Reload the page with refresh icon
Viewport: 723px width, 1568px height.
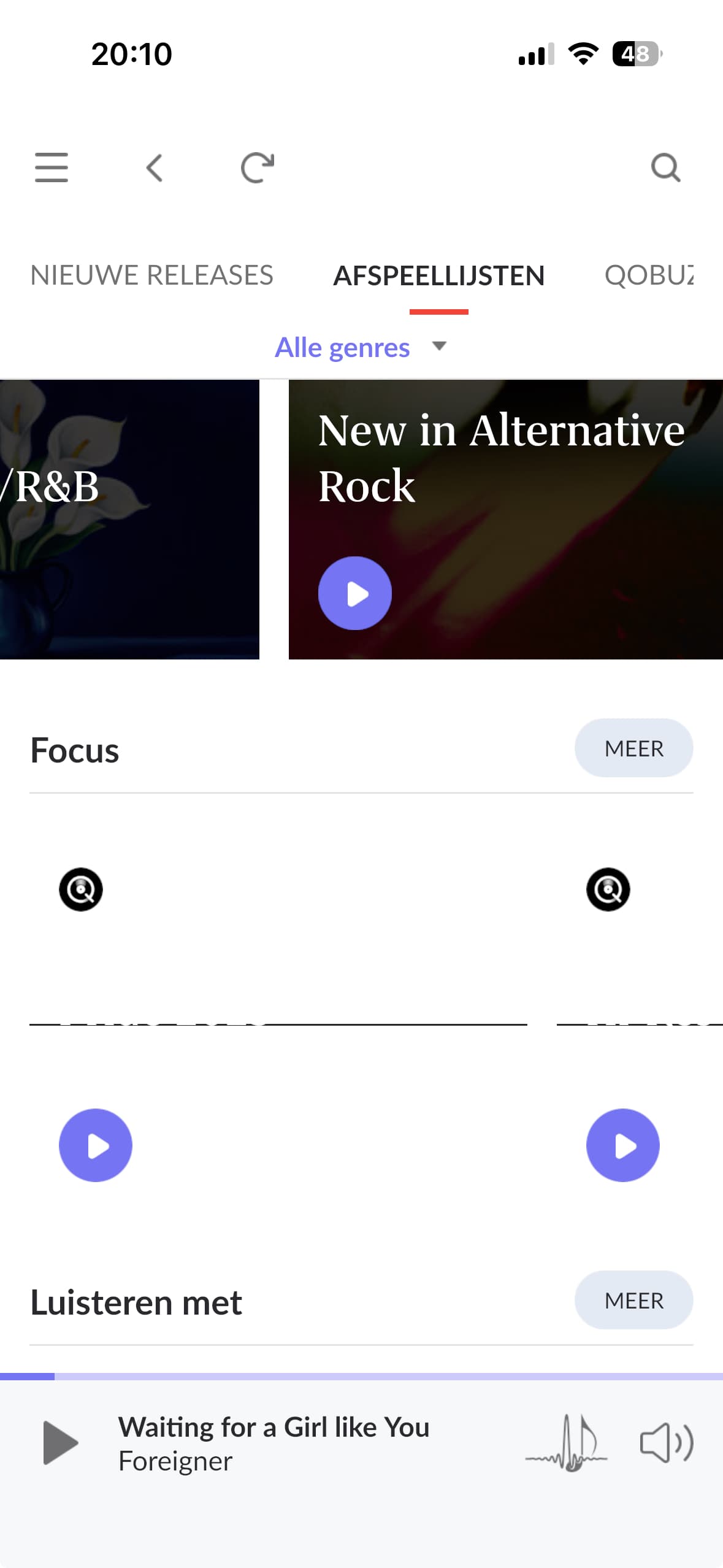coord(258,167)
